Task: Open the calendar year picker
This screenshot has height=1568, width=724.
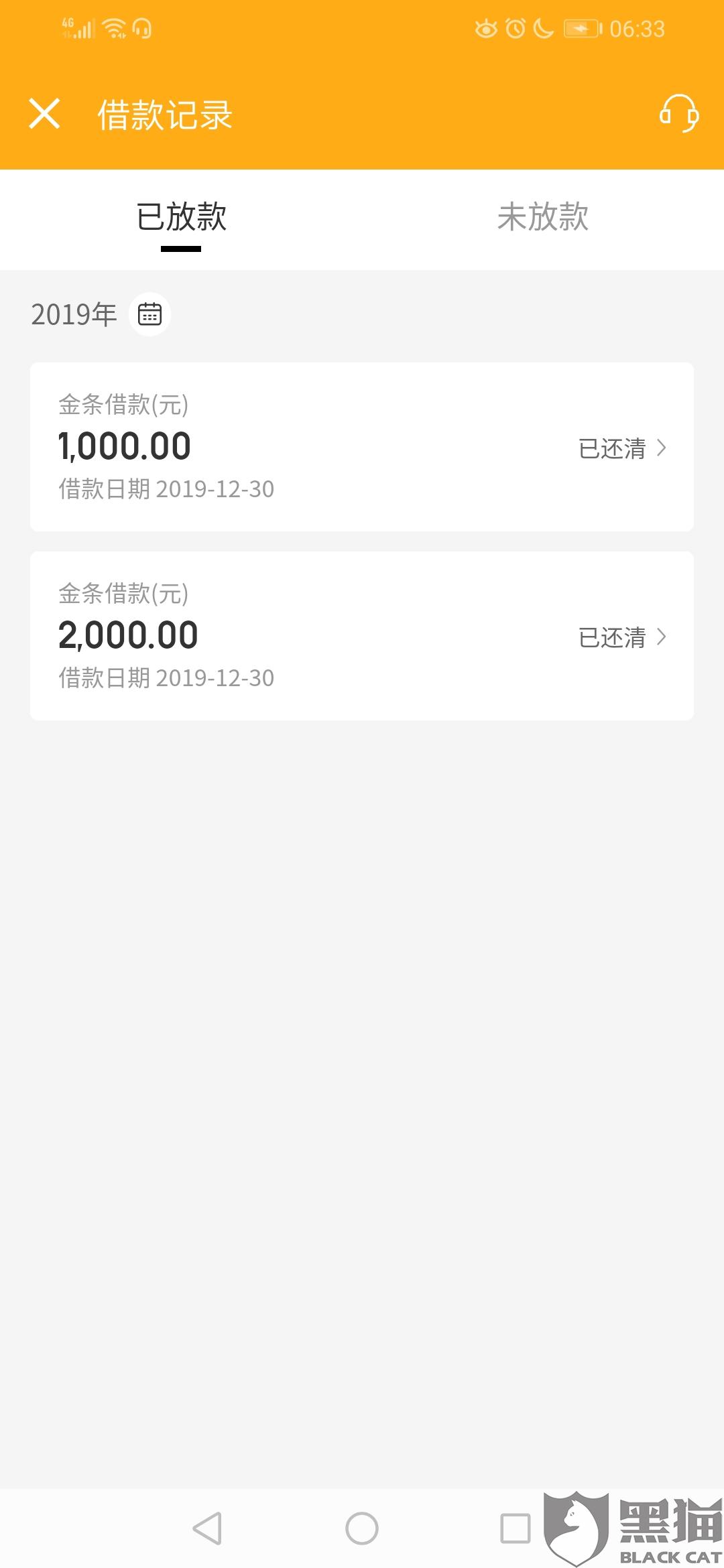Action: coord(149,314)
